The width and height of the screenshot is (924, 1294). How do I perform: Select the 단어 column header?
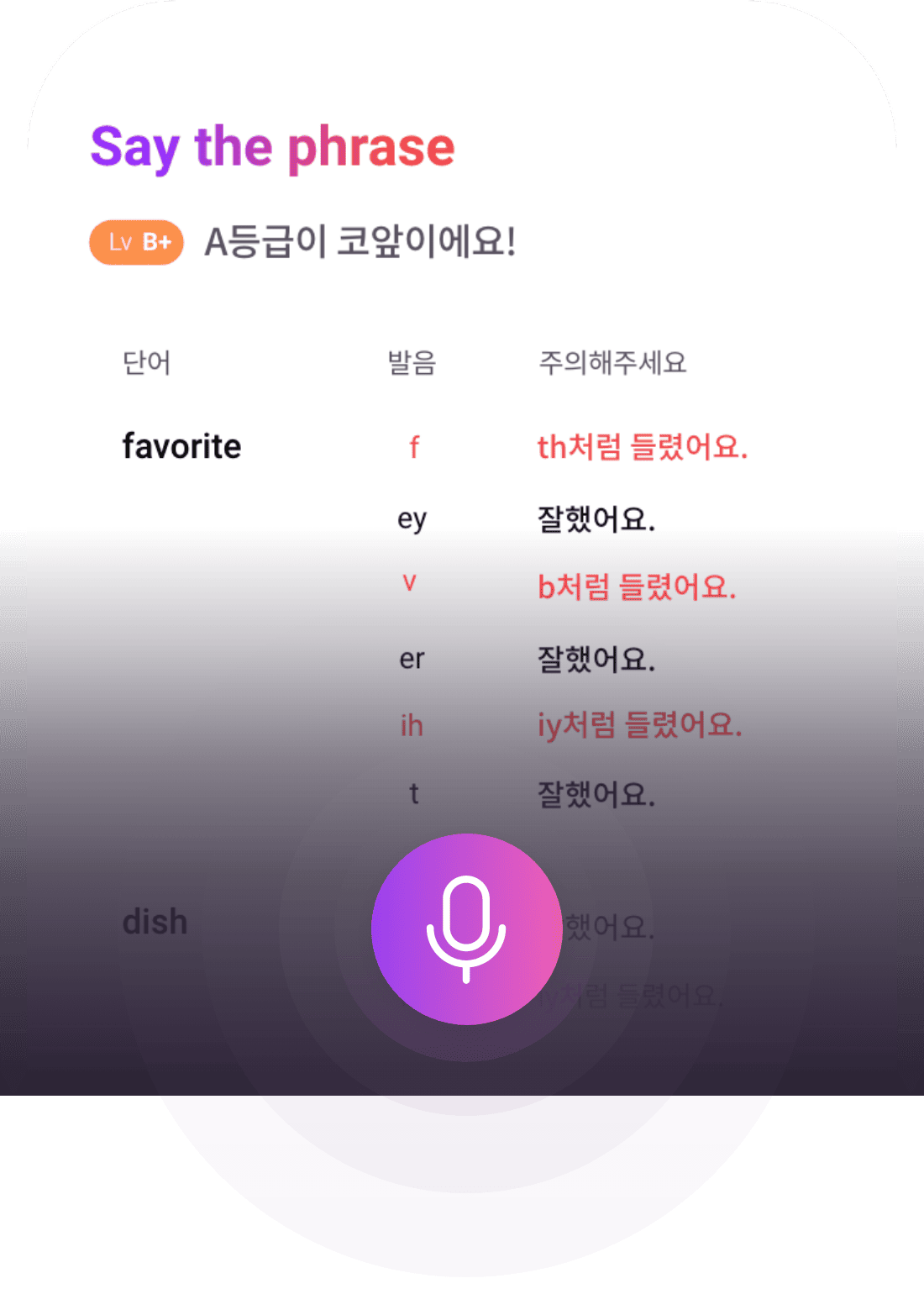coord(147,363)
